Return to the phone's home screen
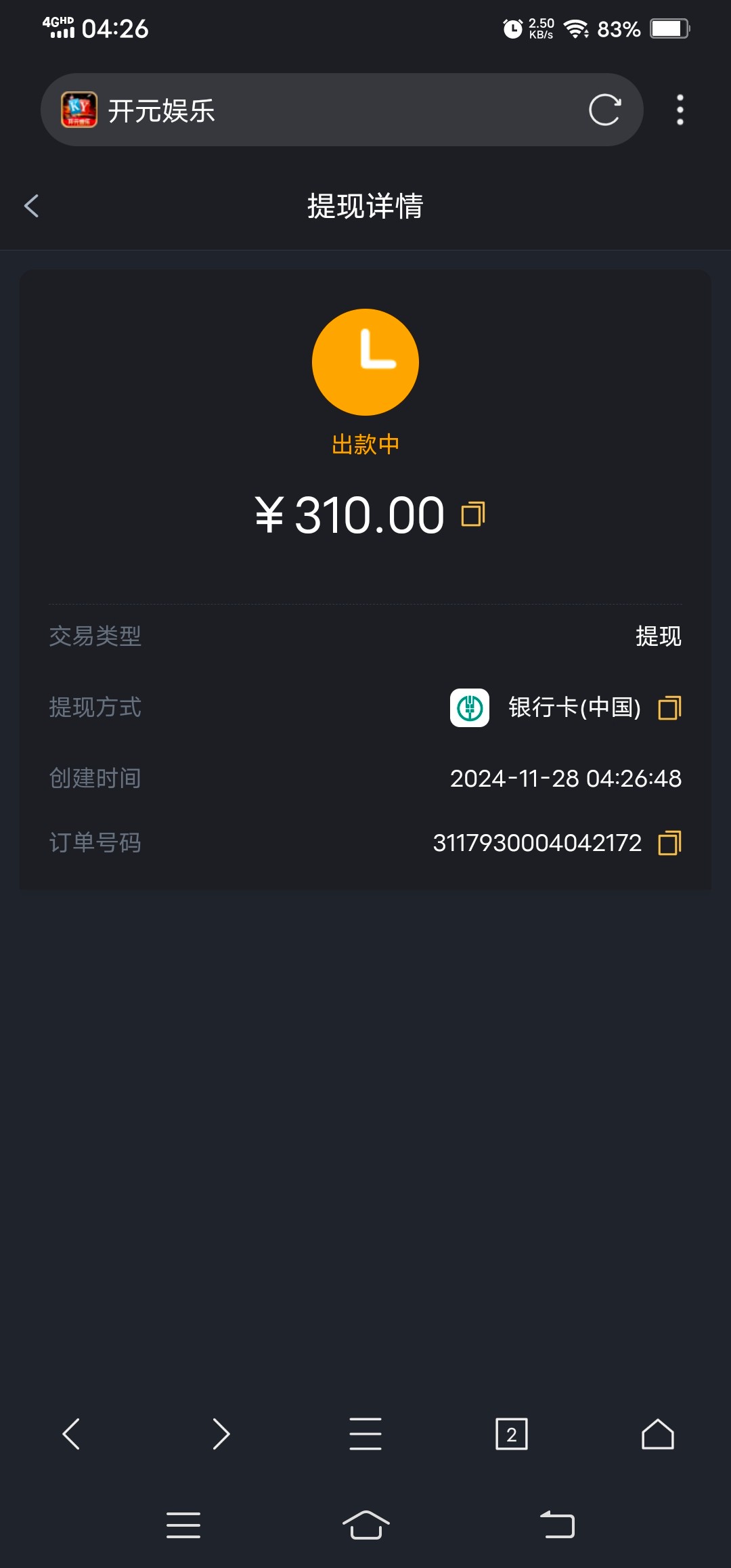This screenshot has height=1568, width=731. pyautogui.click(x=365, y=1525)
